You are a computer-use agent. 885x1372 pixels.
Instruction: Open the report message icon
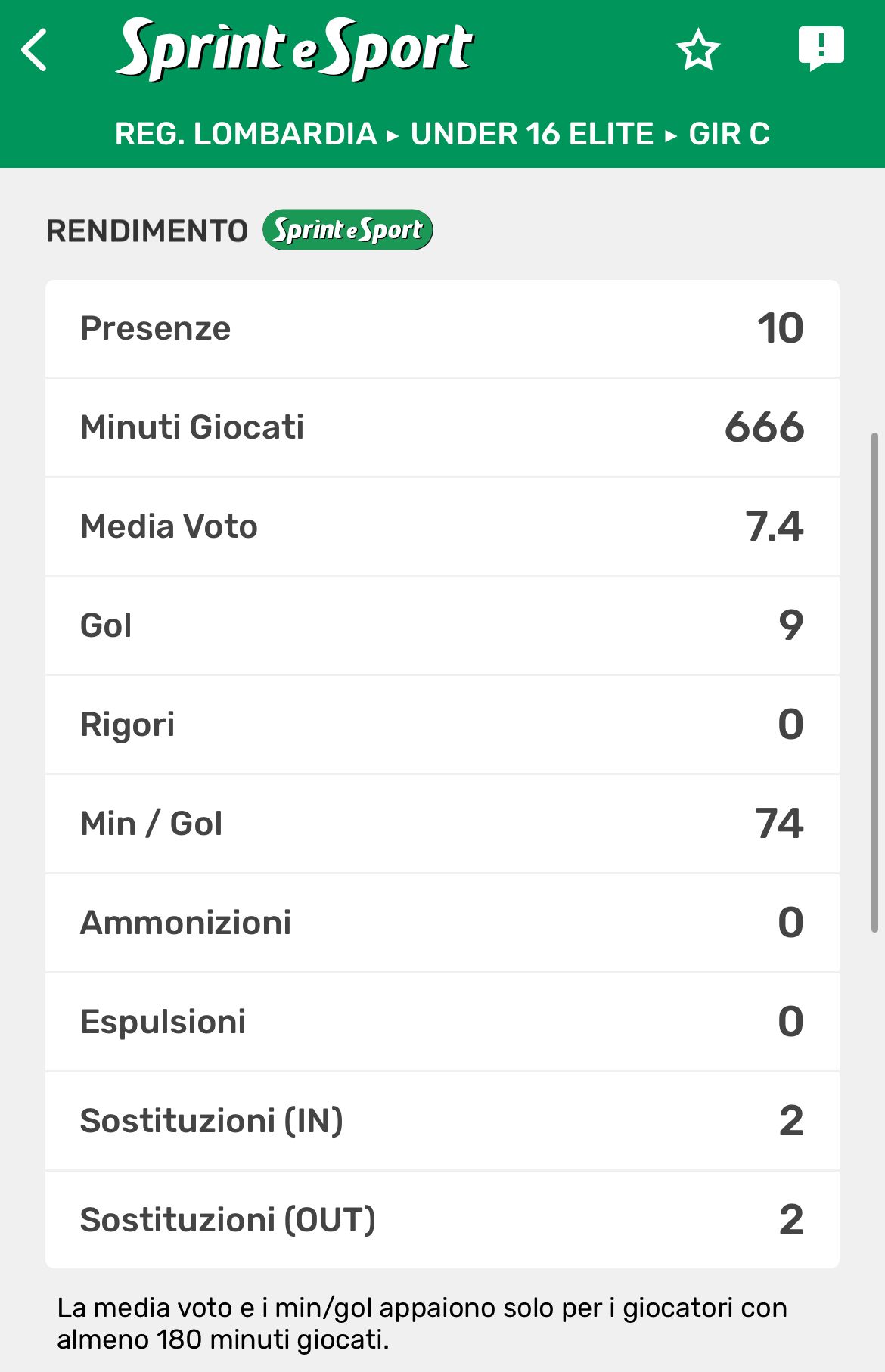click(x=821, y=48)
